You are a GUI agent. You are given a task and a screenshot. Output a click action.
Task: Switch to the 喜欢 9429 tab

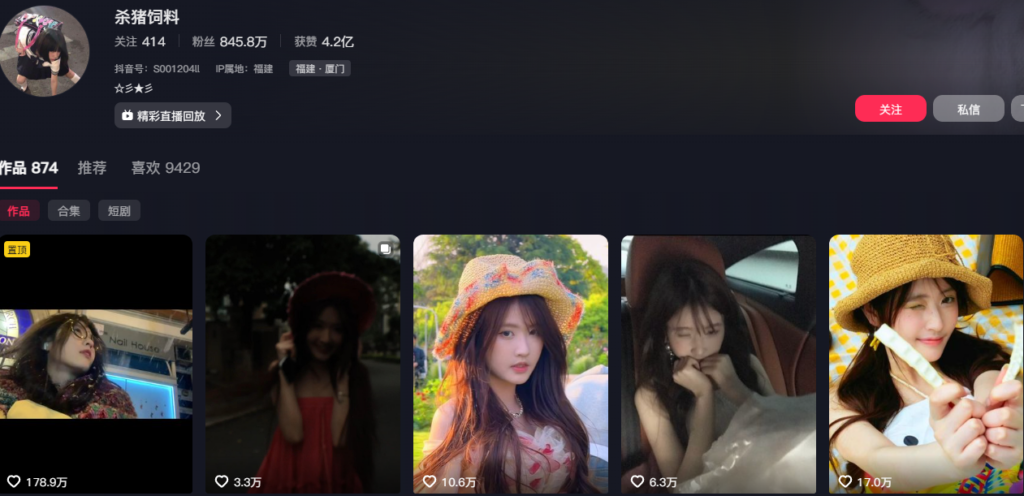[165, 168]
